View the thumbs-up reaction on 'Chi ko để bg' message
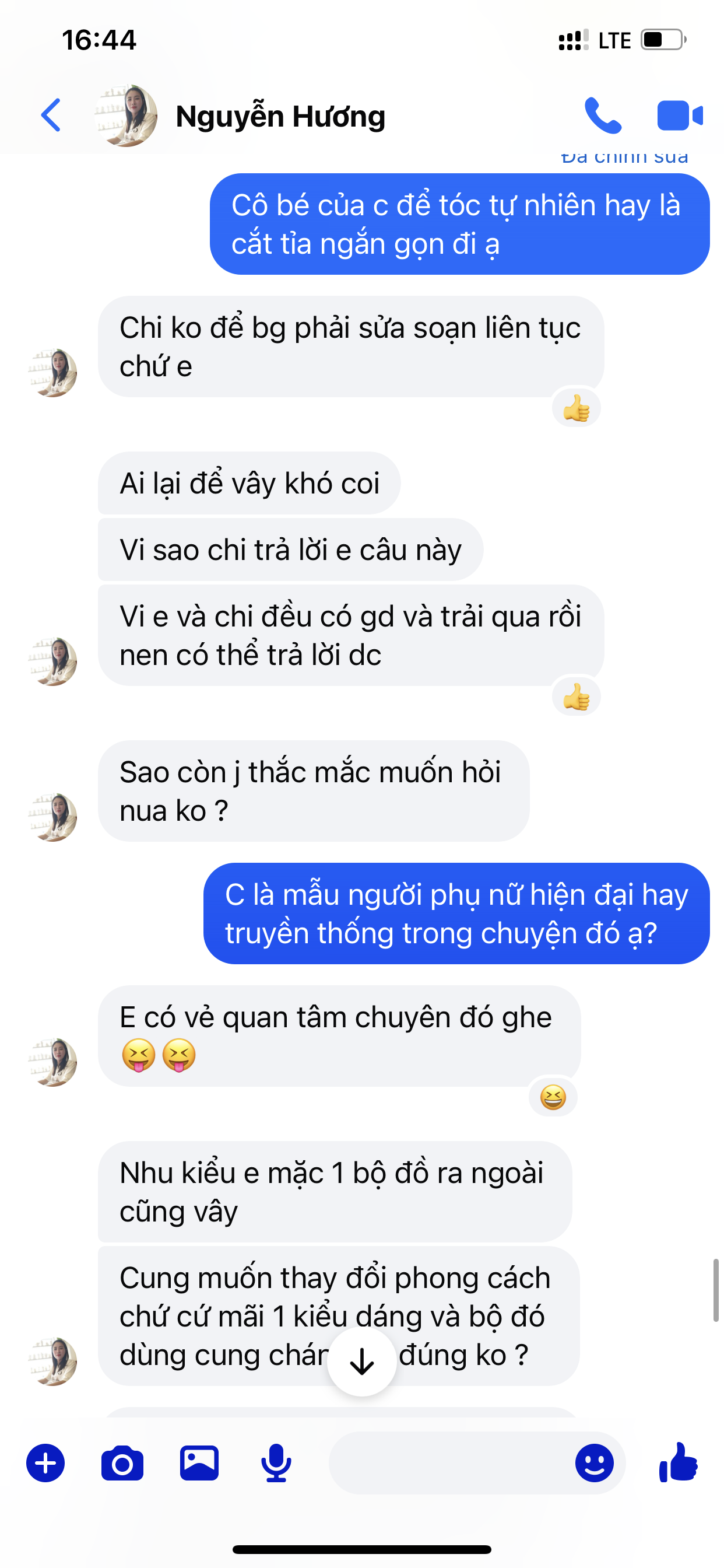 coord(576,408)
